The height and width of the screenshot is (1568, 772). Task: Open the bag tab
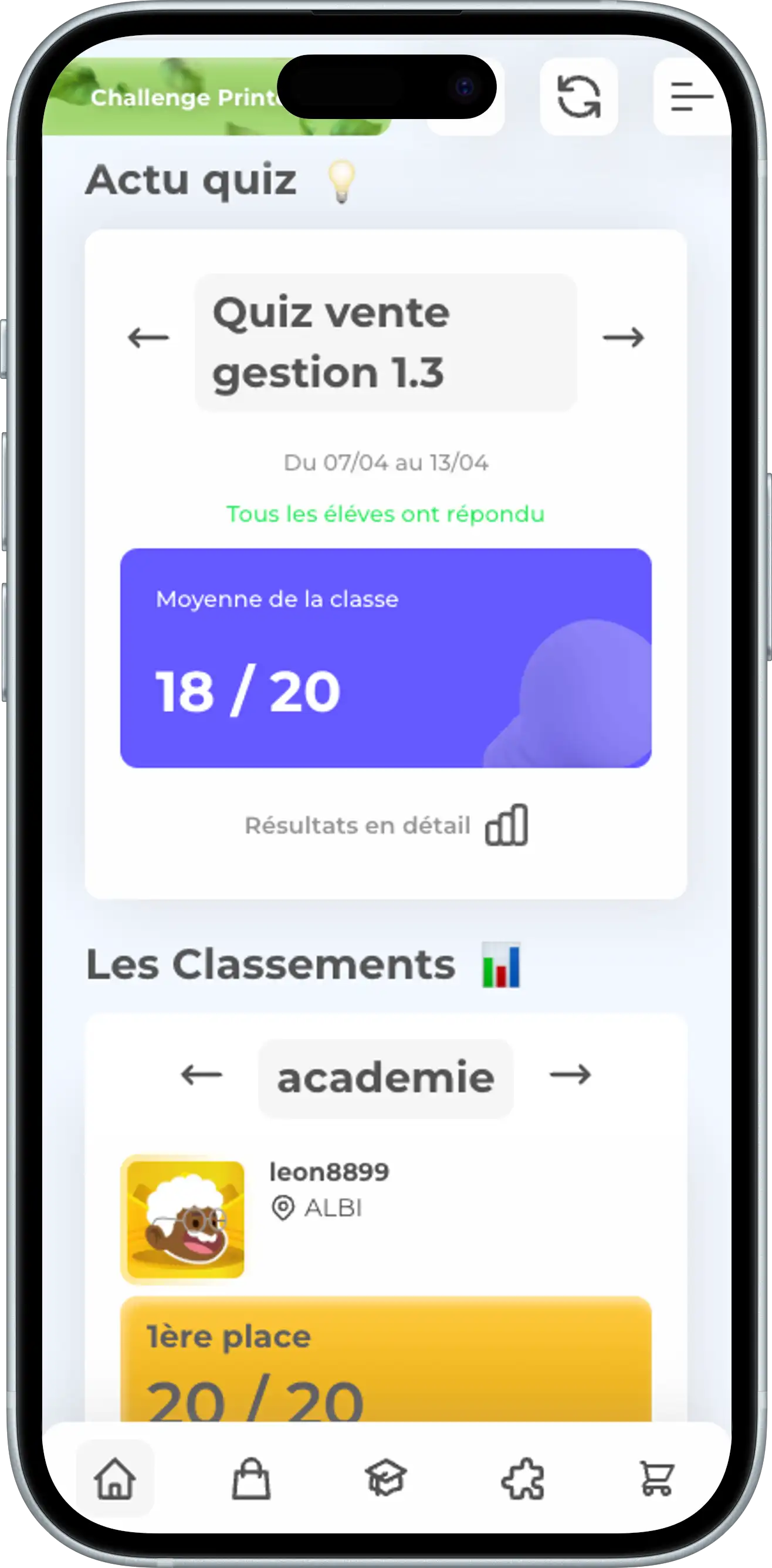pyautogui.click(x=251, y=1478)
